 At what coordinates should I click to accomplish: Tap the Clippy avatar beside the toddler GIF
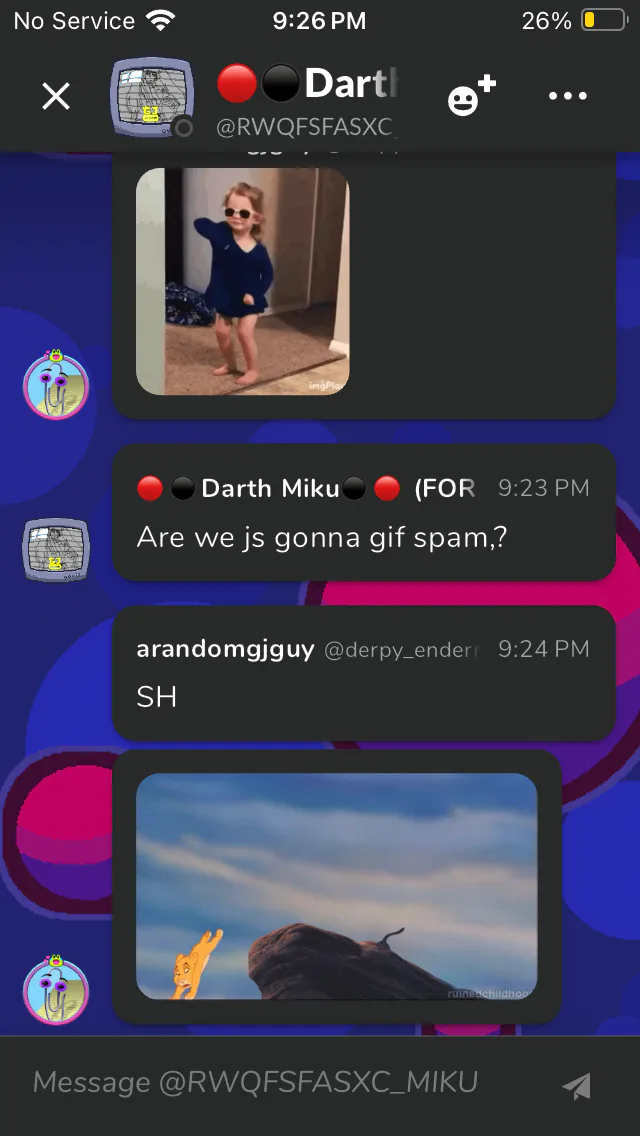pos(56,385)
